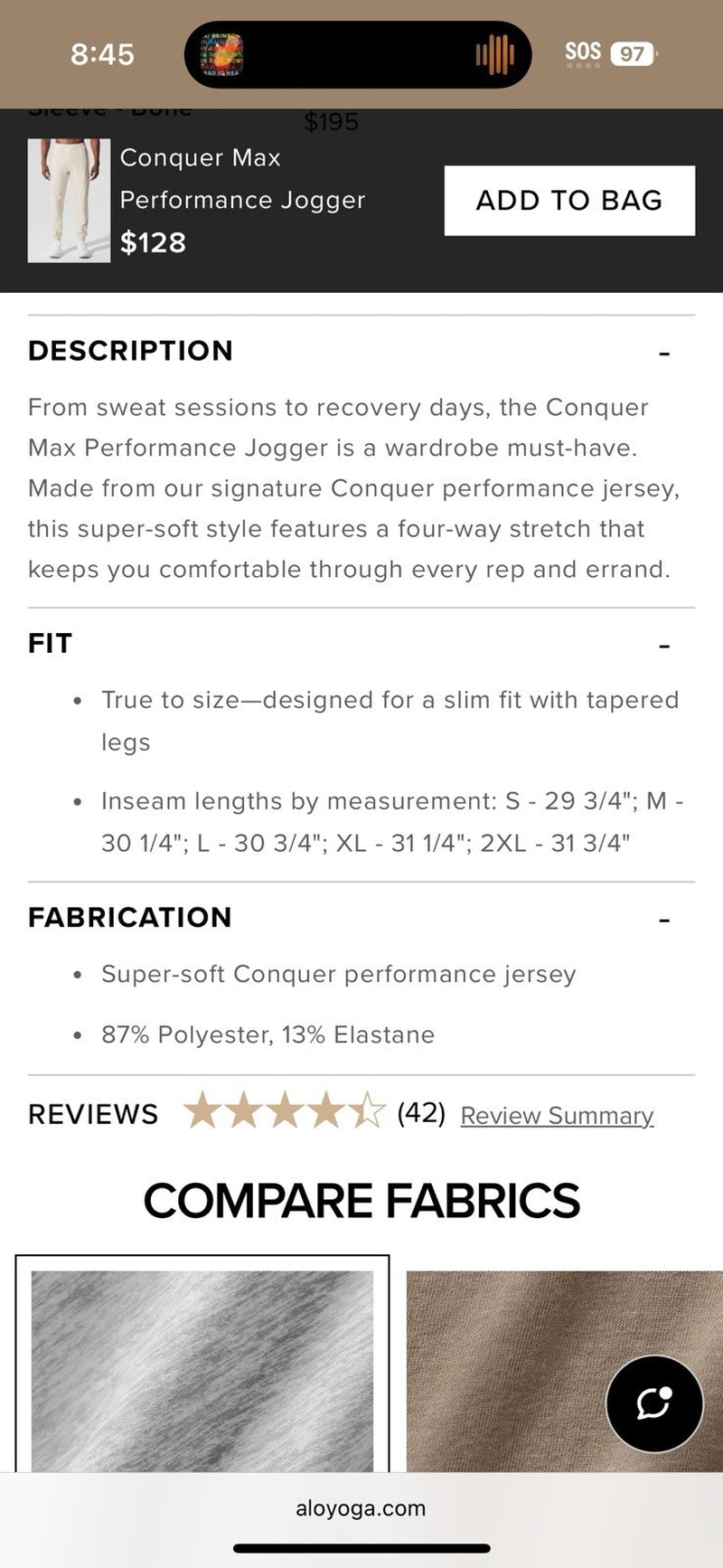Select the SOS indicator in the status bar
Screen dimensions: 723x1568
581,52
